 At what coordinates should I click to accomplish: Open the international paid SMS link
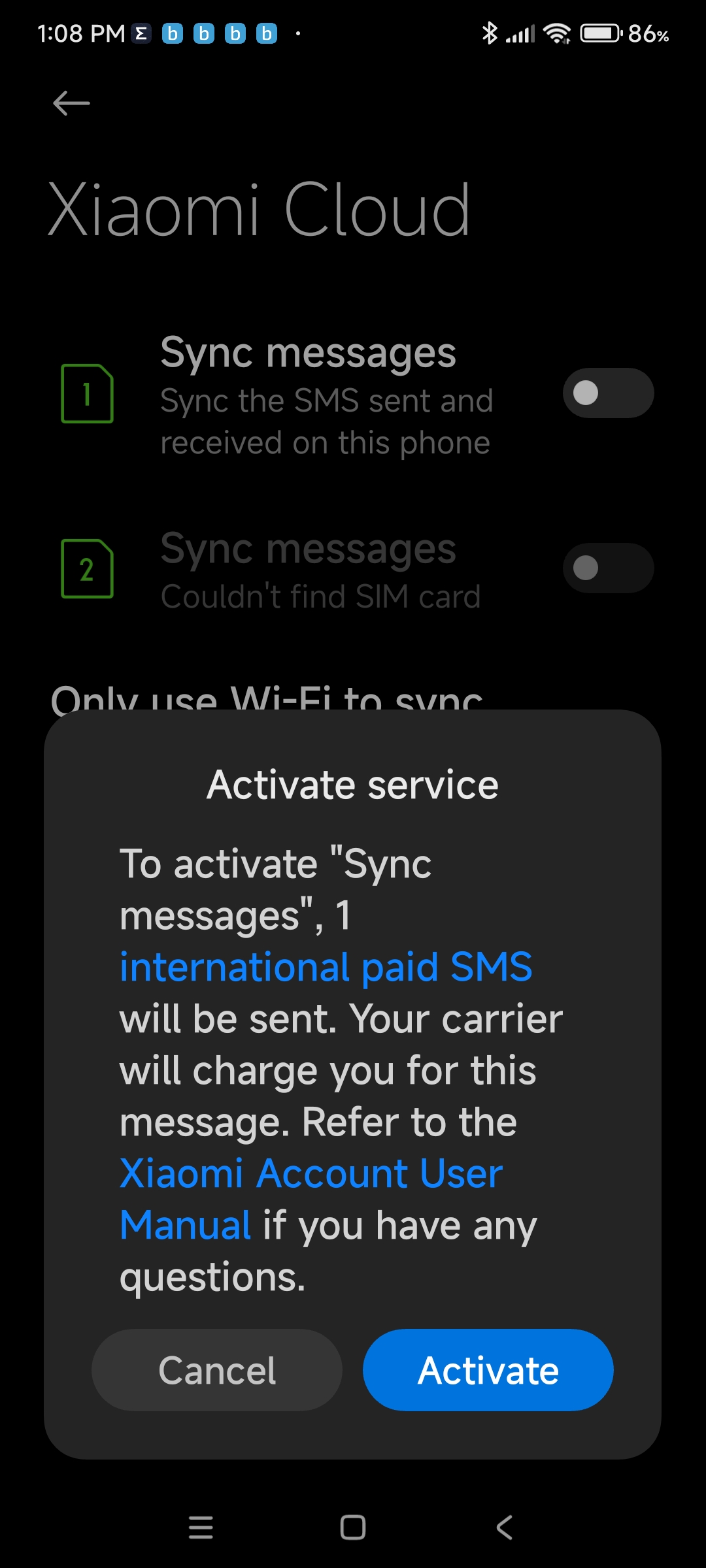tap(326, 967)
